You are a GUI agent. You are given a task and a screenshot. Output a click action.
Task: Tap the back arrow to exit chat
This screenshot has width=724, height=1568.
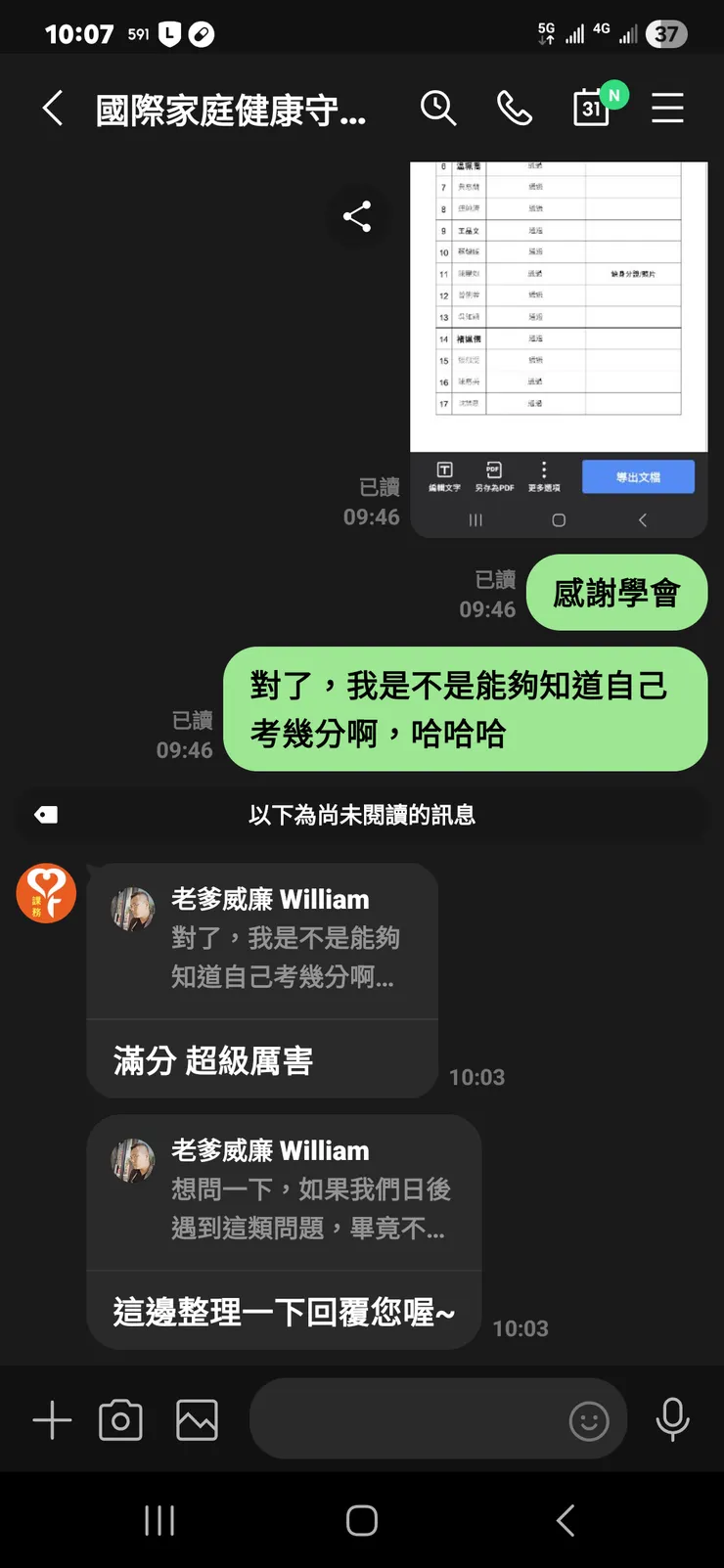click(52, 109)
